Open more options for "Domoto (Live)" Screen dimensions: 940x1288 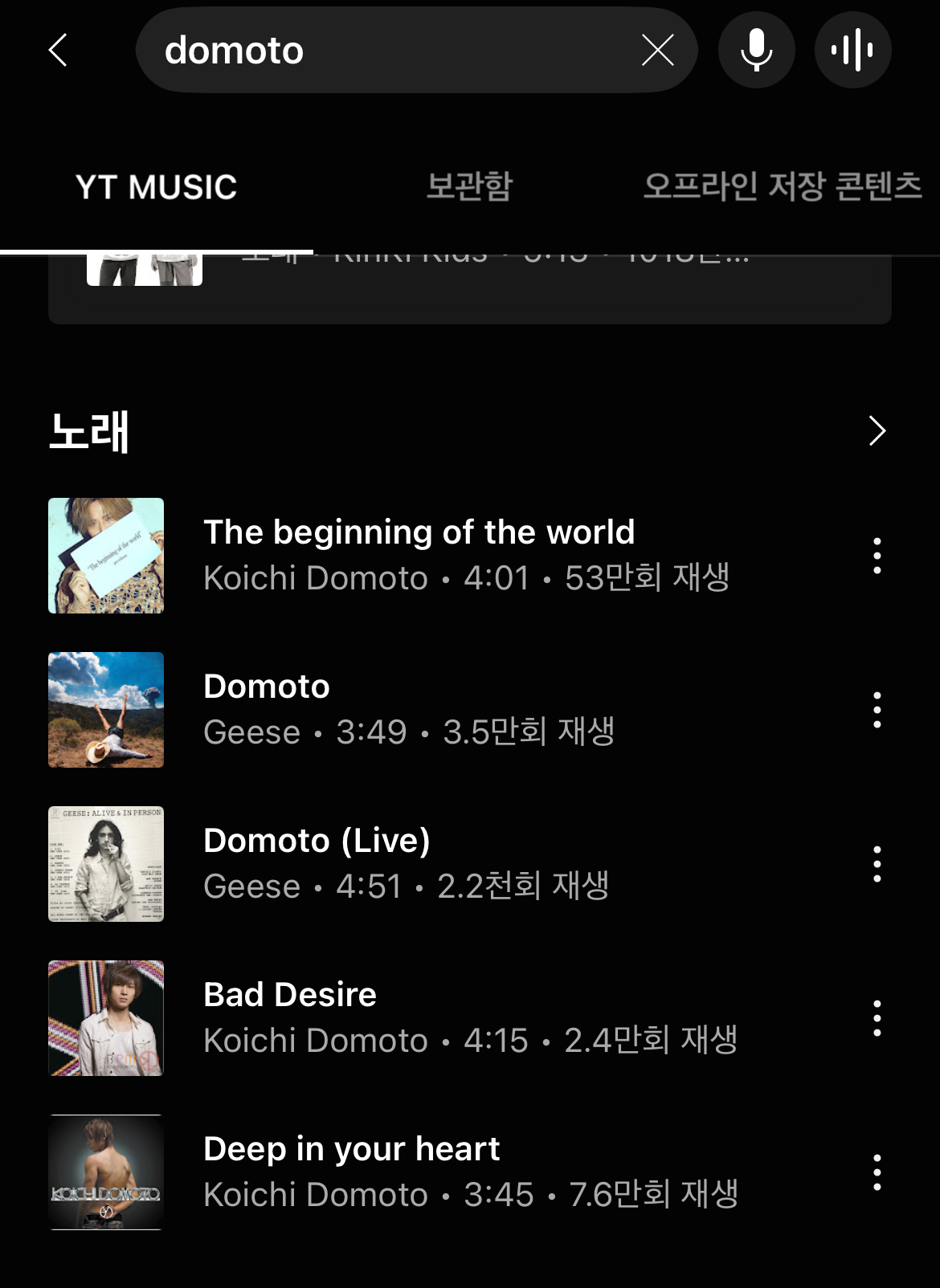point(877,864)
